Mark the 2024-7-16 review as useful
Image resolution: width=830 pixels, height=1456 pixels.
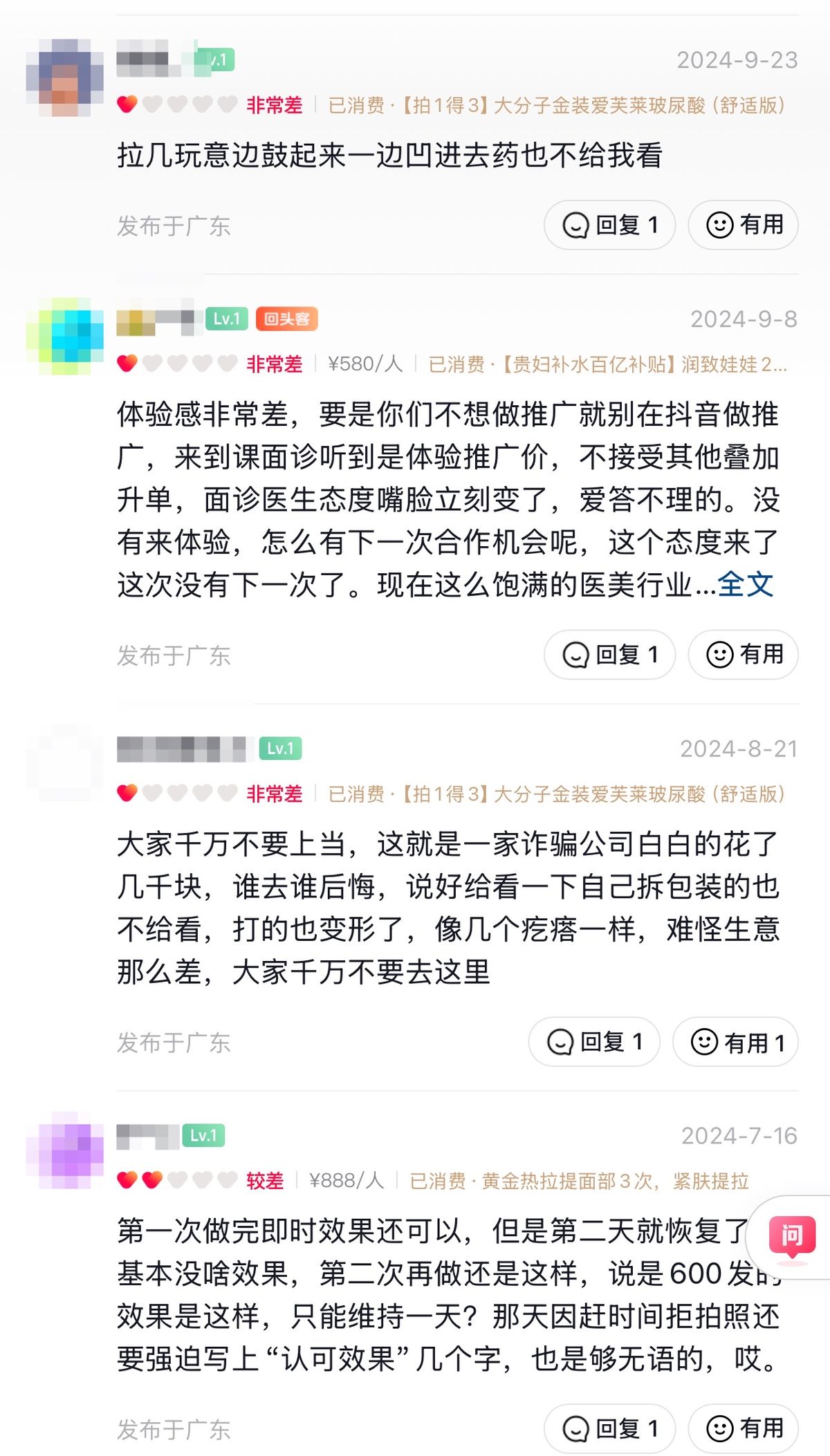pyautogui.click(x=744, y=1428)
